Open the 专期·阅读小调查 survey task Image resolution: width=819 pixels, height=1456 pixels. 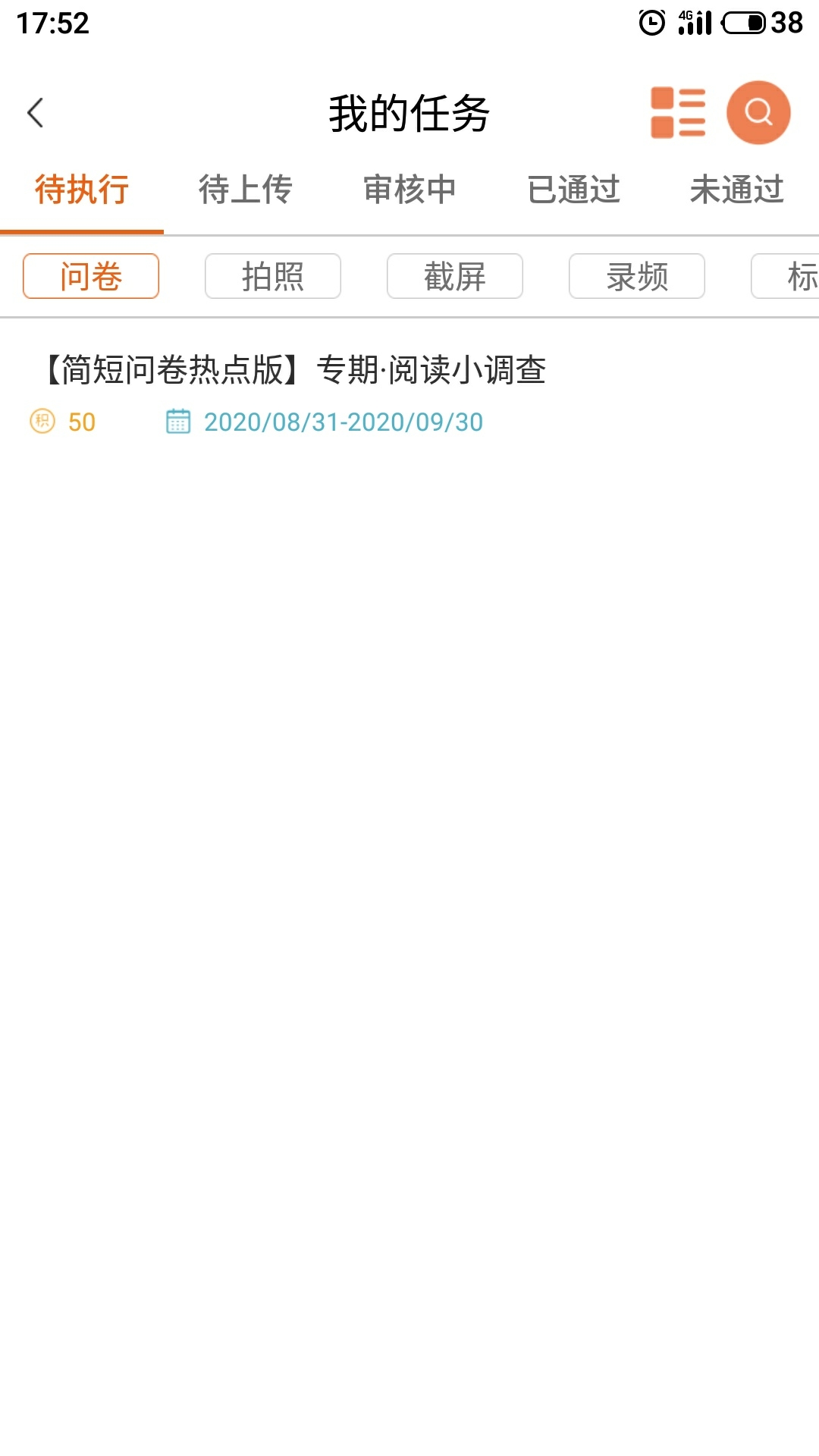point(409,394)
